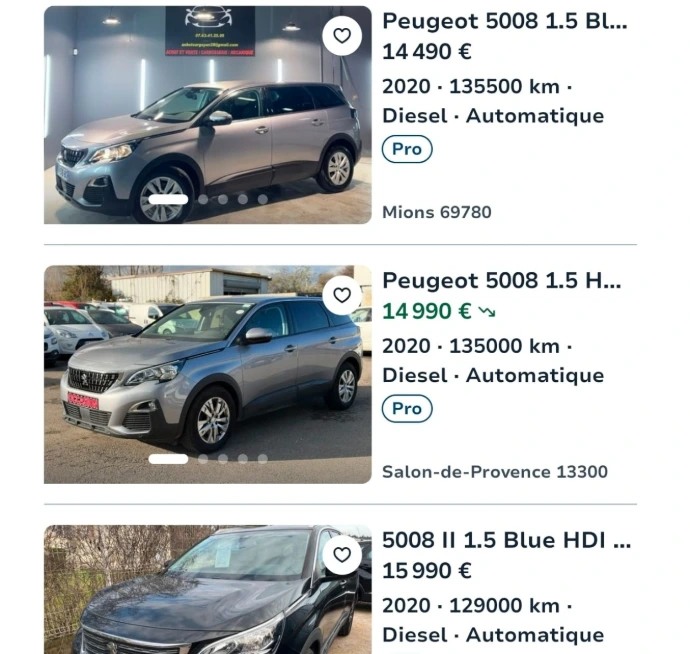Open the Peugeot 5008 listing in Mions
Image resolution: width=690 pixels, height=654 pixels.
click(x=503, y=22)
